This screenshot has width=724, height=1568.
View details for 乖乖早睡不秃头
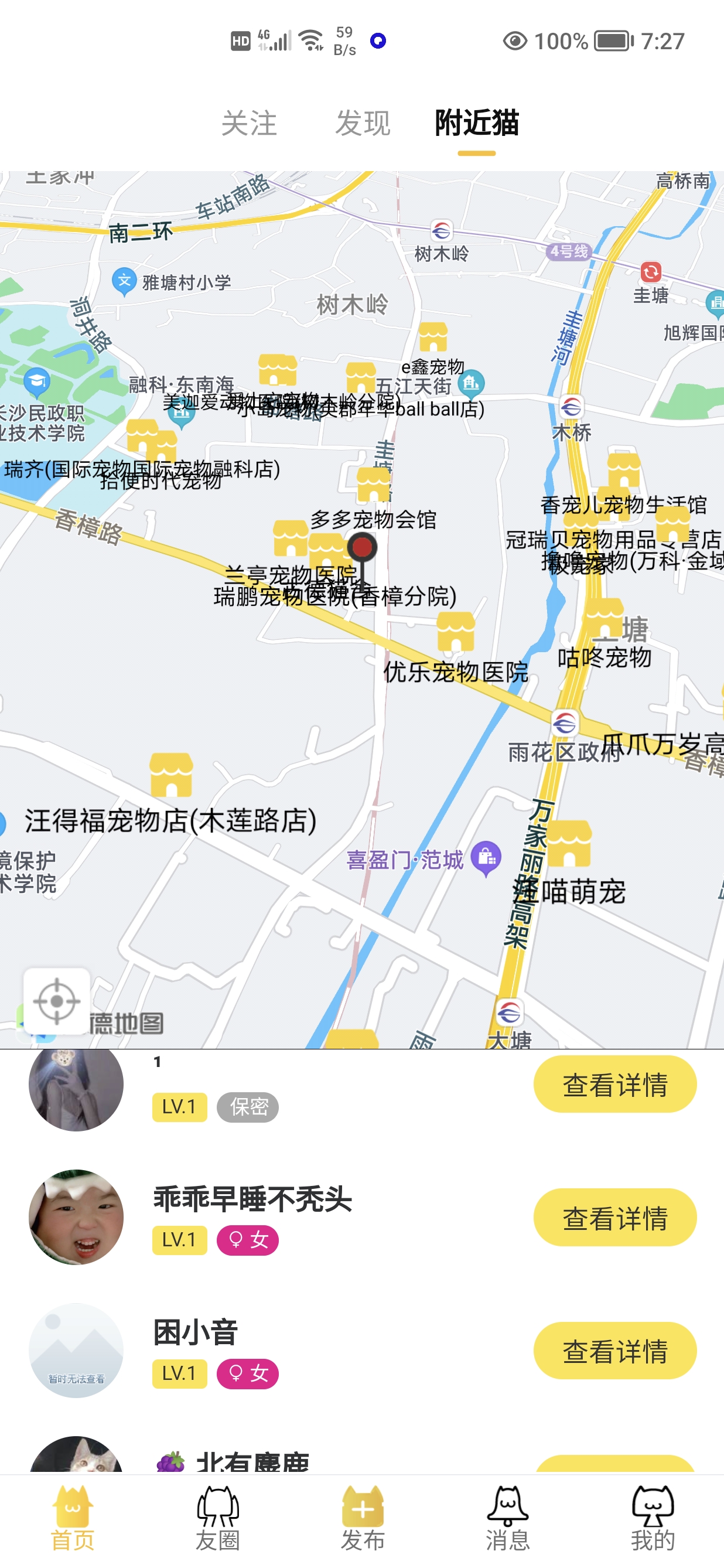pyautogui.click(x=614, y=1218)
